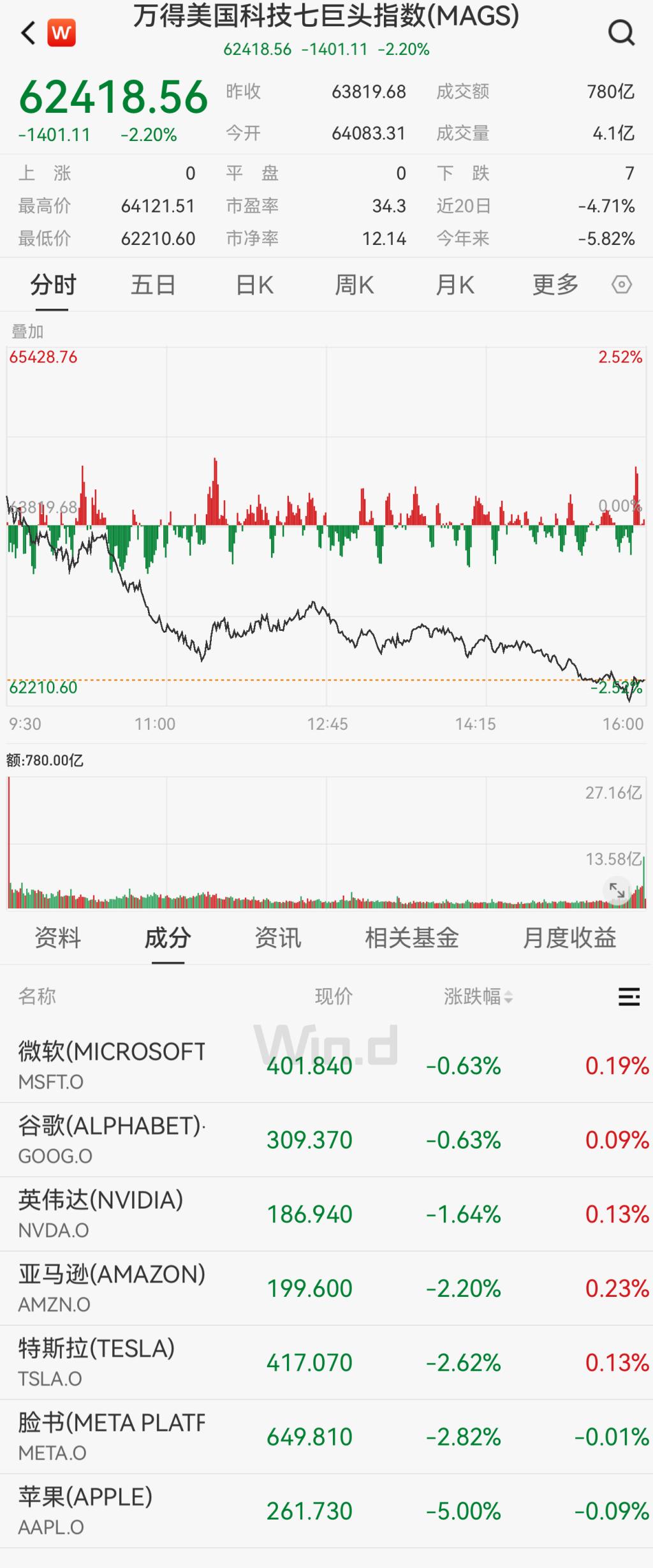Sort constituents by 涨跌幅
The width and height of the screenshot is (653, 1568).
point(478,996)
